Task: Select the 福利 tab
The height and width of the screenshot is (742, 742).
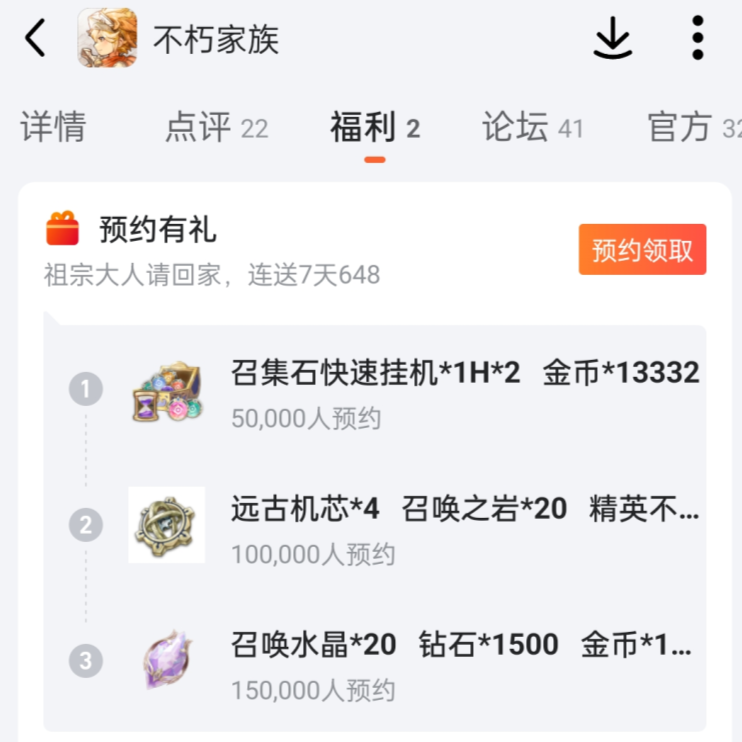Action: [x=375, y=128]
